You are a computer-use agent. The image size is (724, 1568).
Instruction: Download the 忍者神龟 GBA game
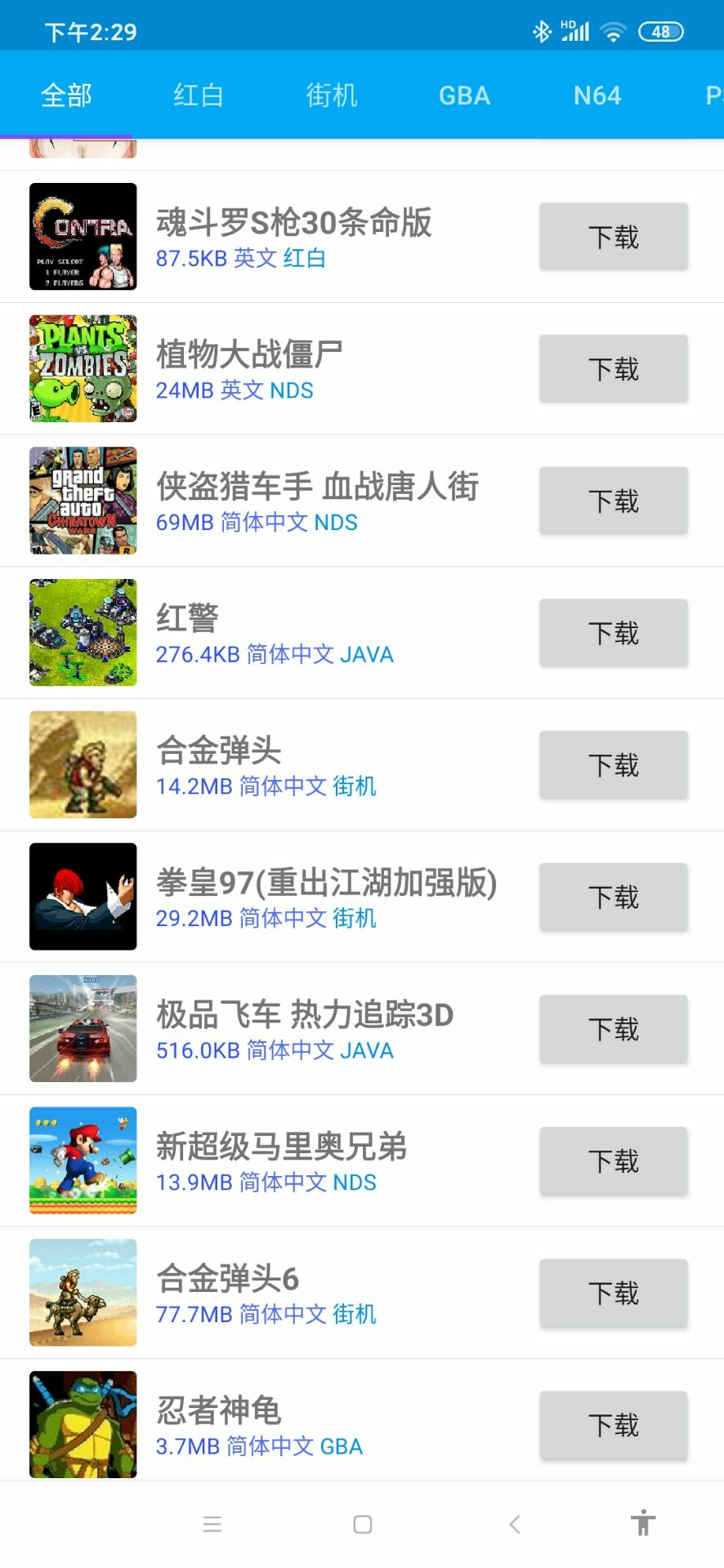click(x=613, y=1424)
